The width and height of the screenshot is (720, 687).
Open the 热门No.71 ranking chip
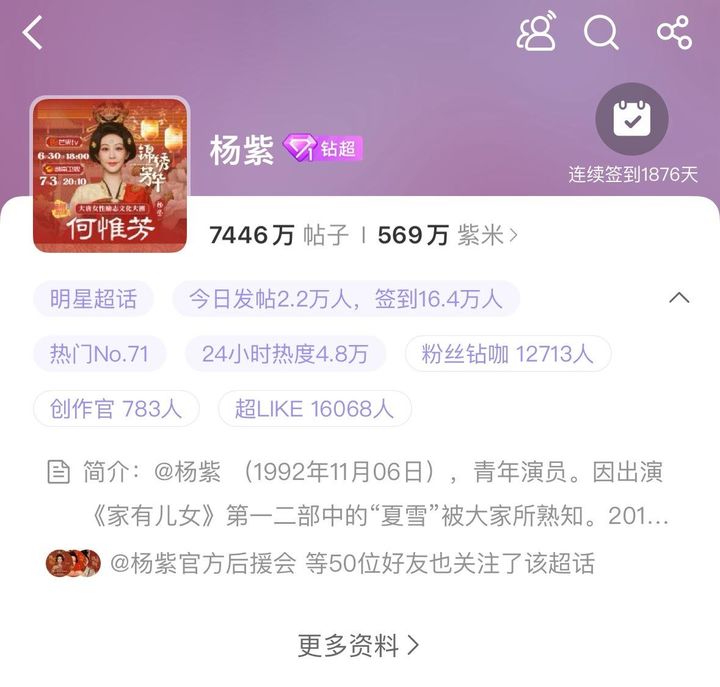click(99, 353)
